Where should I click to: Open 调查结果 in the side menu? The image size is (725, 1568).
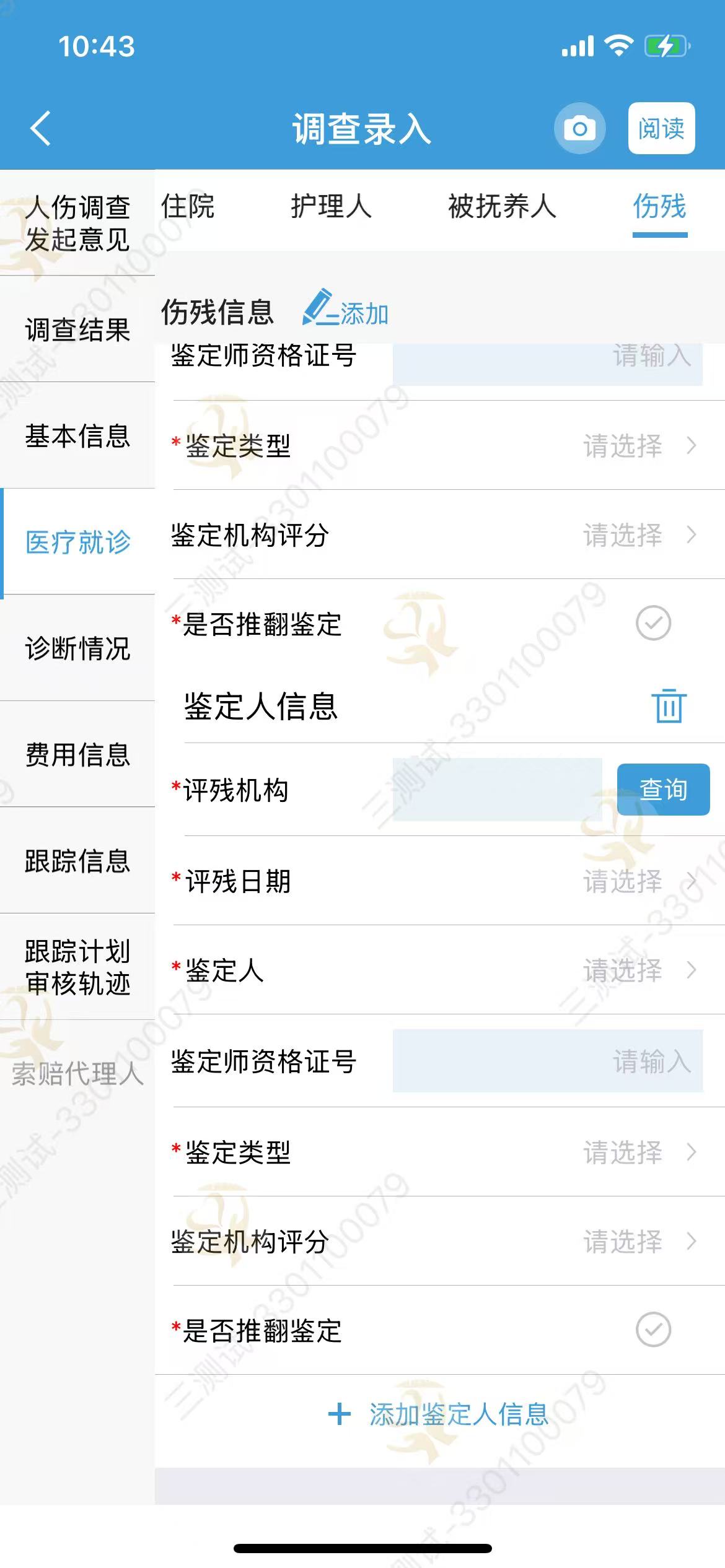77,329
